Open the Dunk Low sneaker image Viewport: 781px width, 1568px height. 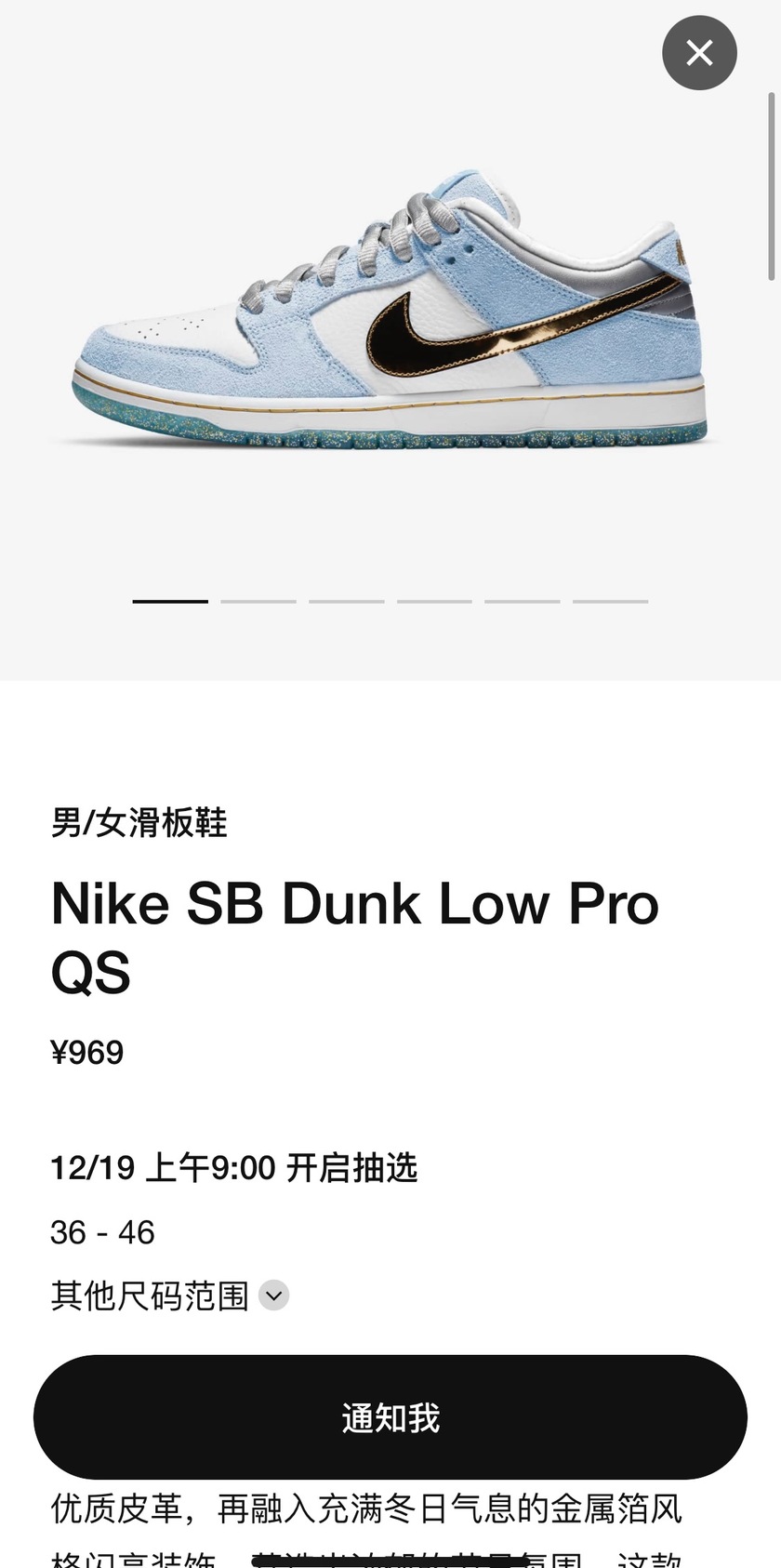tap(390, 316)
